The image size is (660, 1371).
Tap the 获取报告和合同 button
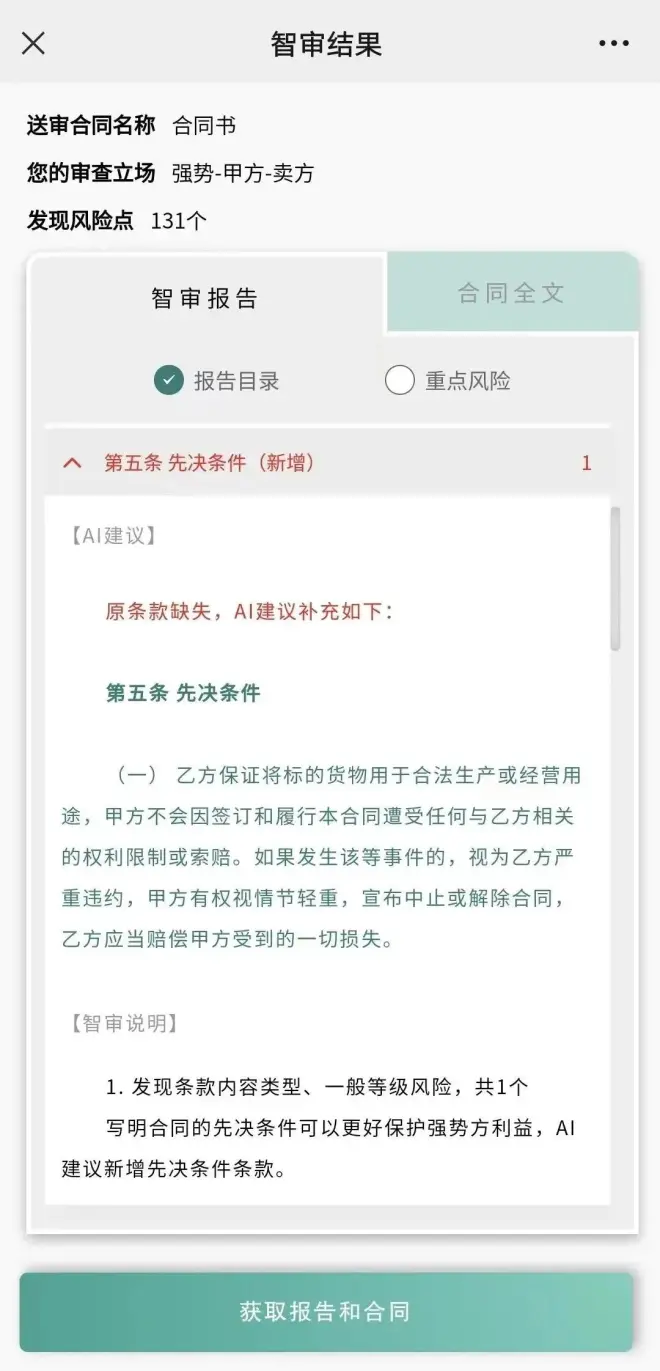pyautogui.click(x=326, y=1311)
